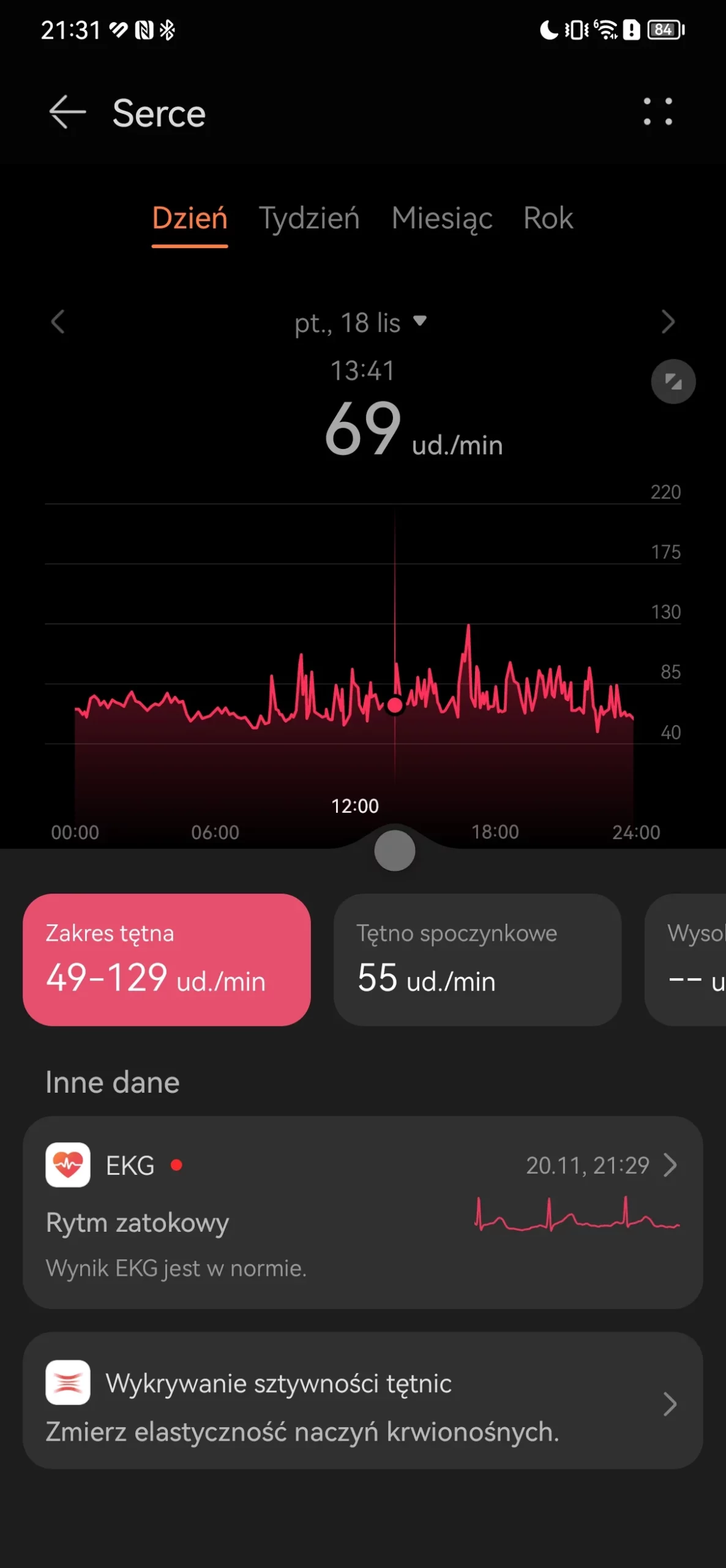The image size is (726, 1568).
Task: Open the EKG Rytm zatokowy result
Action: (x=363, y=1213)
